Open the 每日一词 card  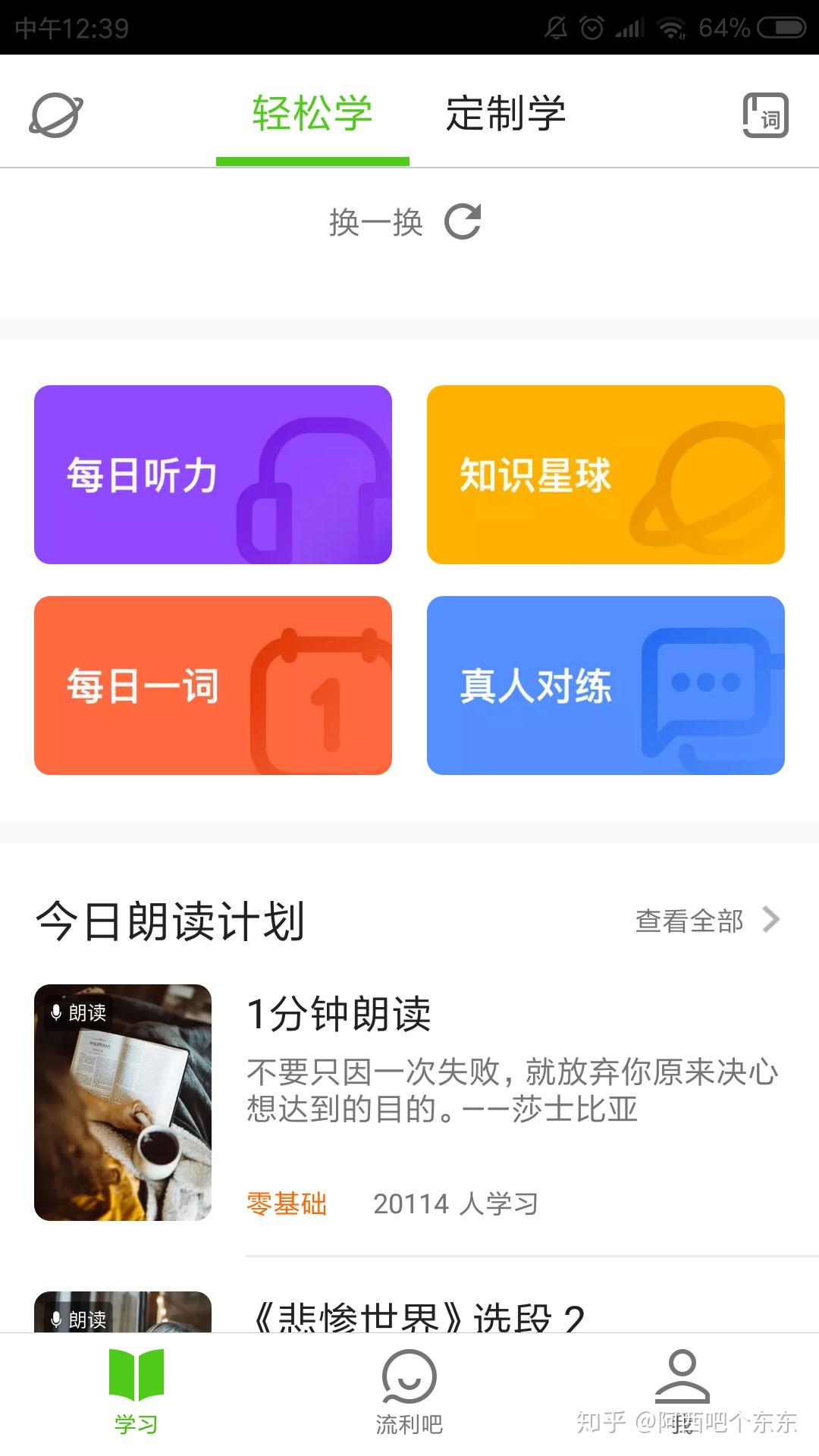[213, 686]
